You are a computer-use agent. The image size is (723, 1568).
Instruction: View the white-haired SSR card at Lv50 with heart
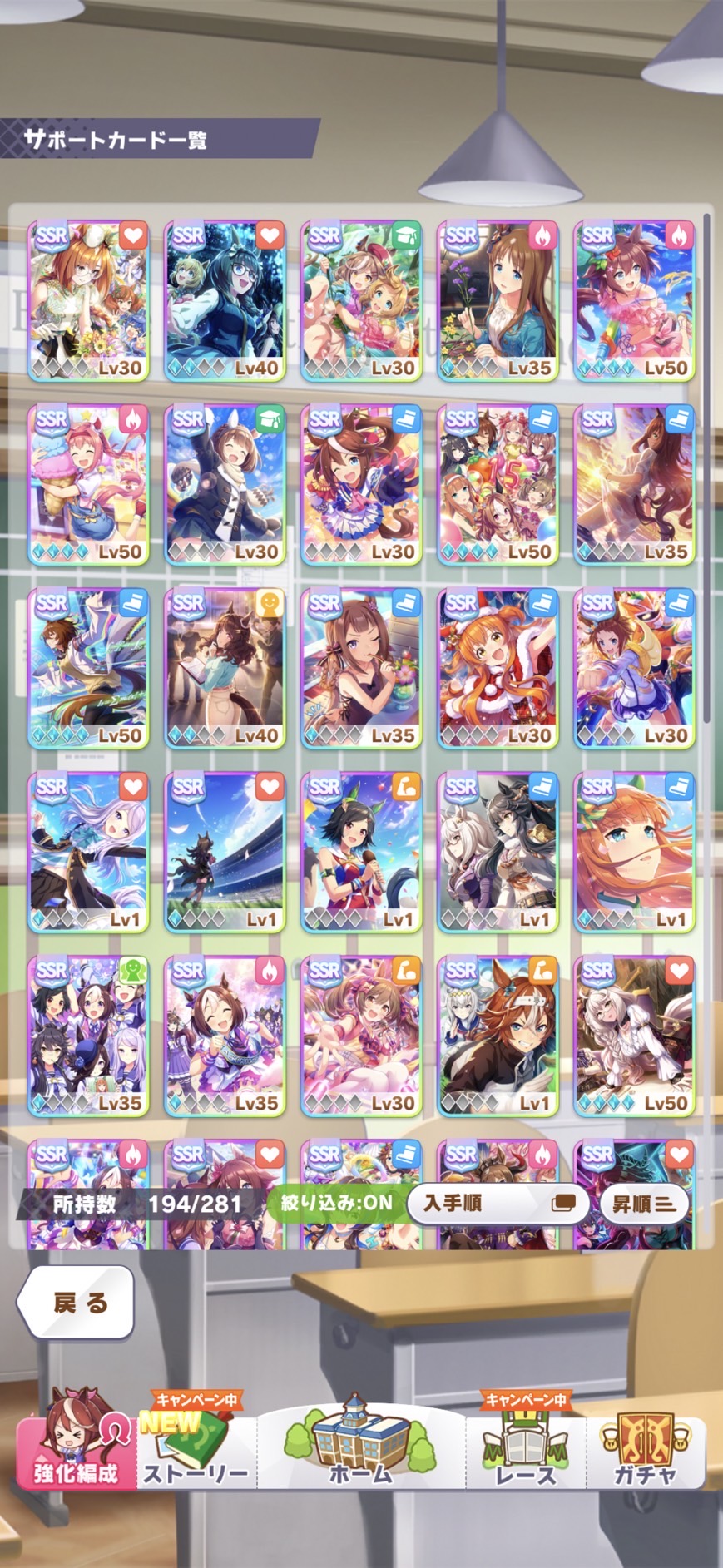(x=634, y=1036)
